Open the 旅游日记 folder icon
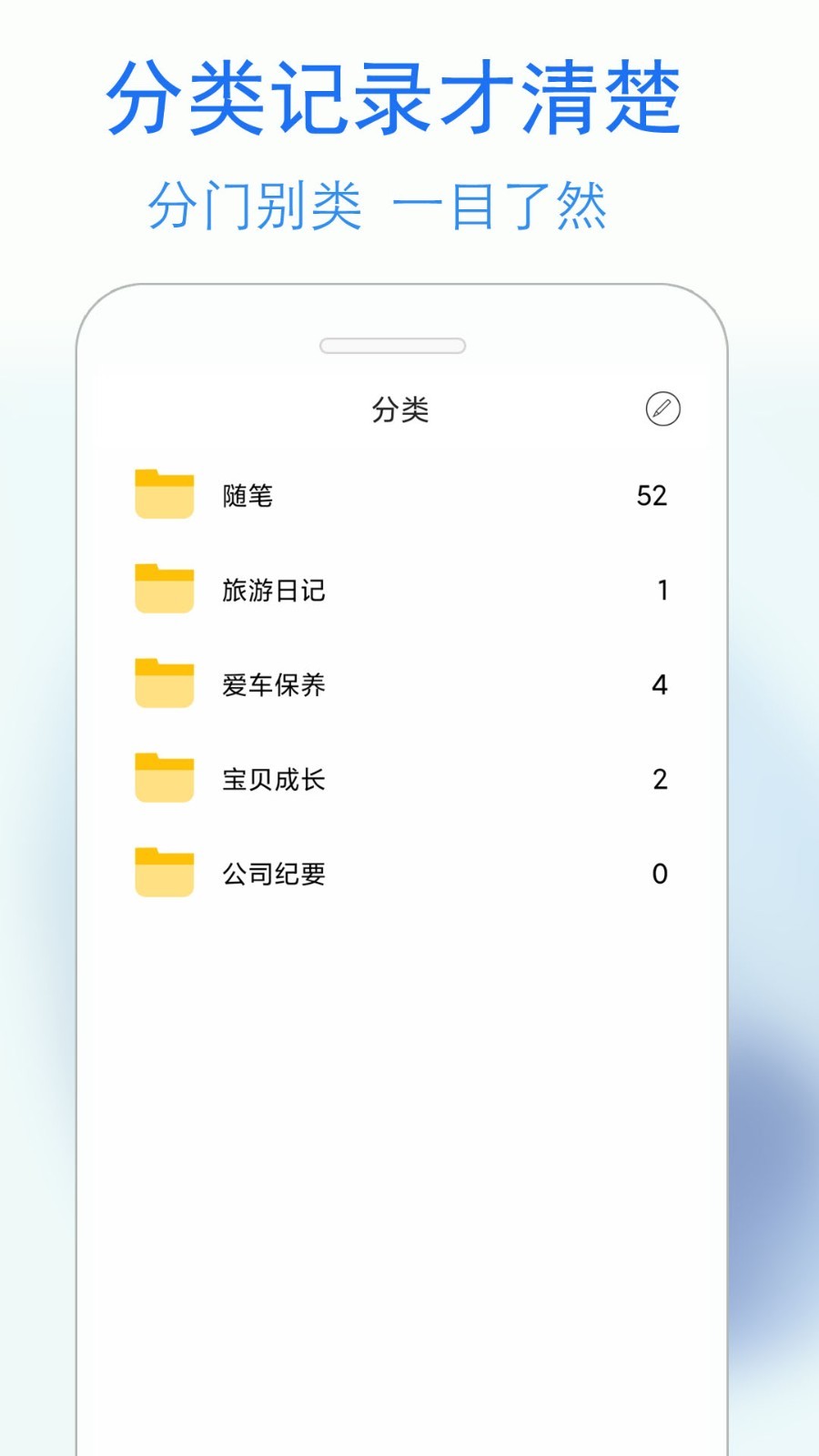 164,590
